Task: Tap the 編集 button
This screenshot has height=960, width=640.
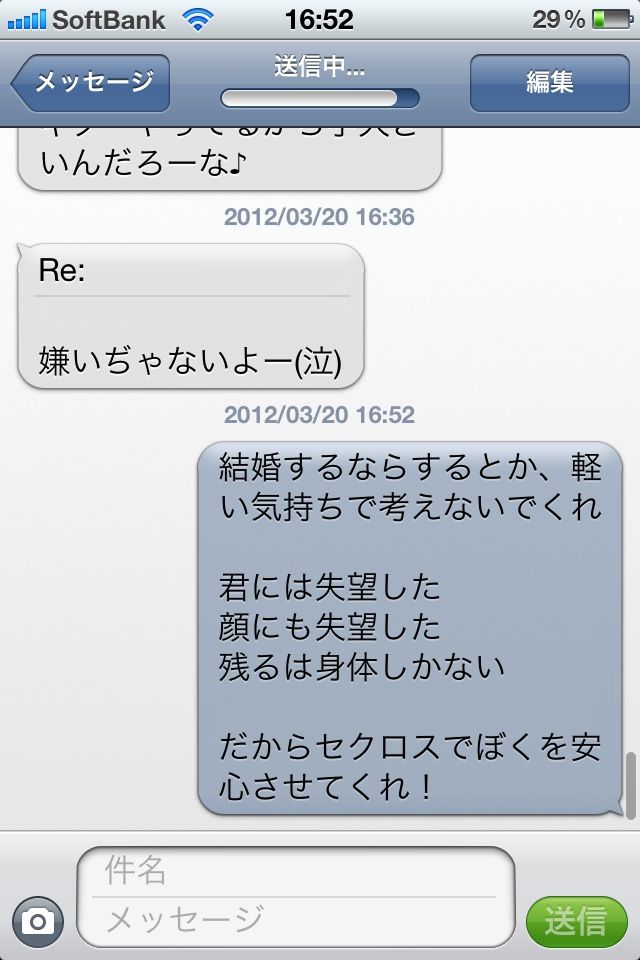Action: click(x=549, y=83)
